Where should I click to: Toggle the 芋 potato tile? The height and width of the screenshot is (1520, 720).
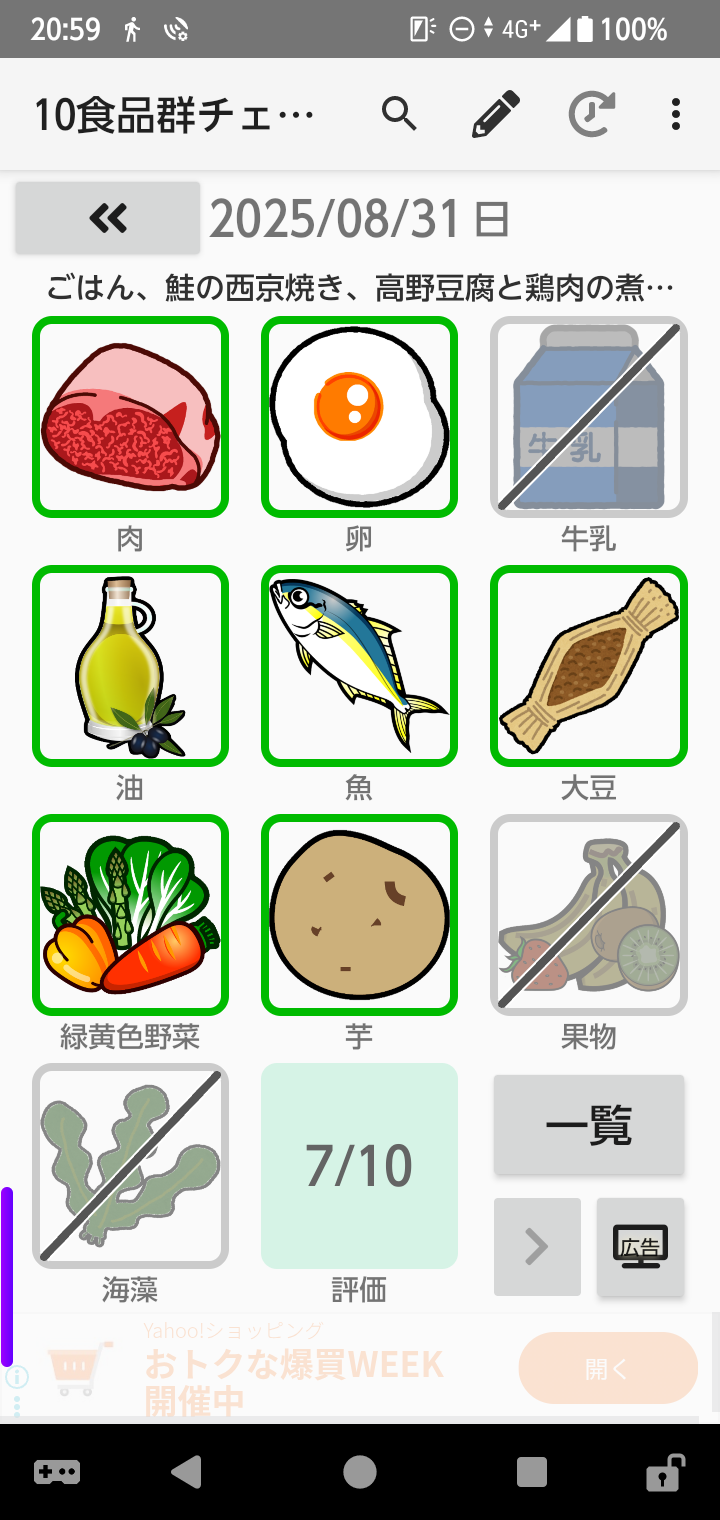click(359, 915)
